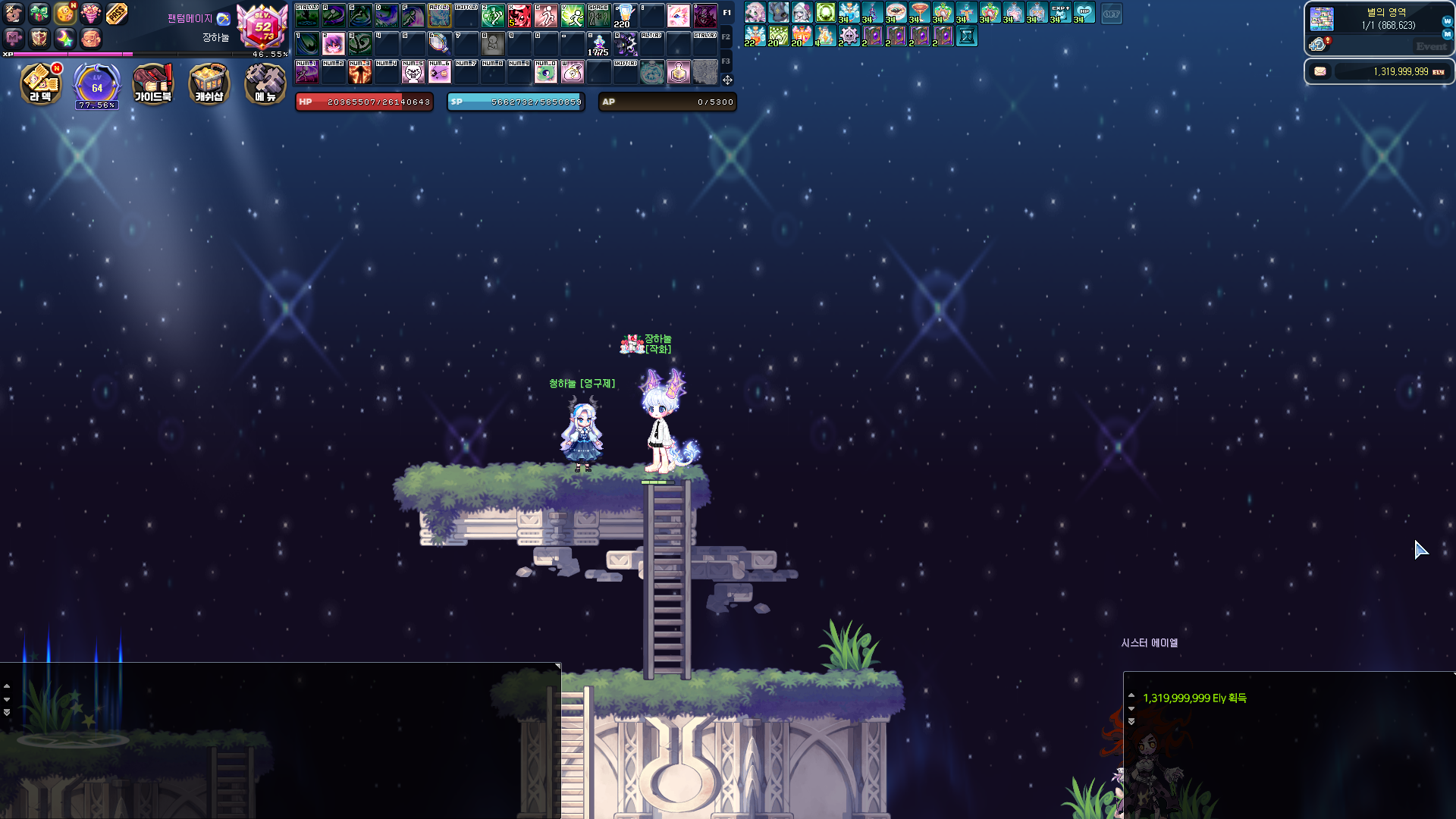This screenshot has width=1456, height=819.
Task: Open the purple M puzzle icon
Action: click(x=14, y=38)
